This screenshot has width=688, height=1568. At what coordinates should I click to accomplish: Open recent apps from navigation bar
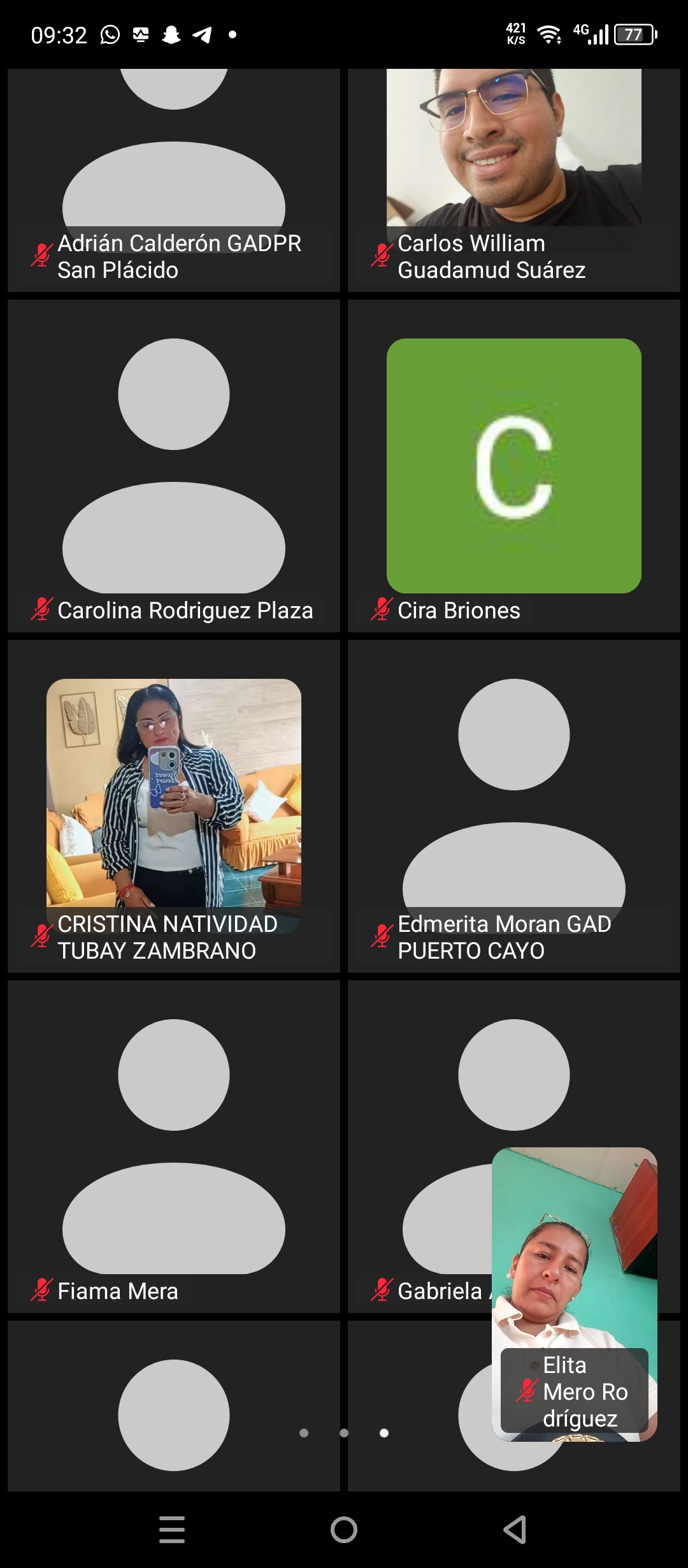tap(172, 1529)
